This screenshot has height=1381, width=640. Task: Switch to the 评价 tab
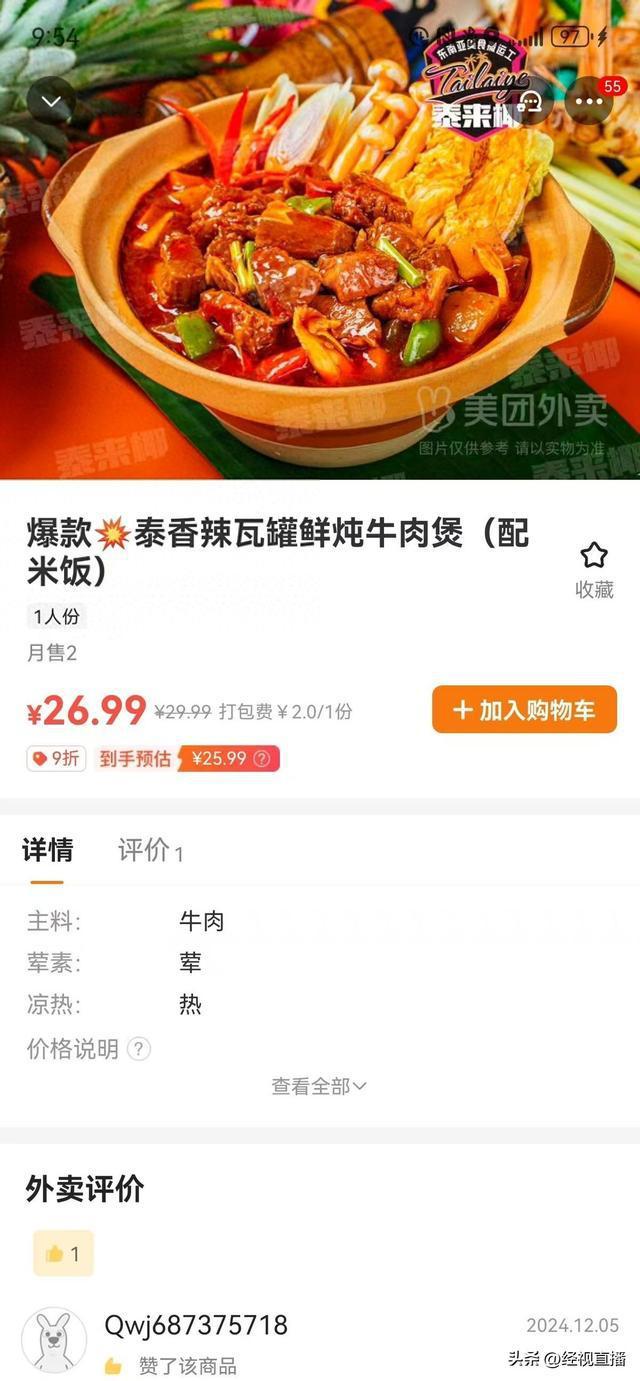(x=149, y=850)
